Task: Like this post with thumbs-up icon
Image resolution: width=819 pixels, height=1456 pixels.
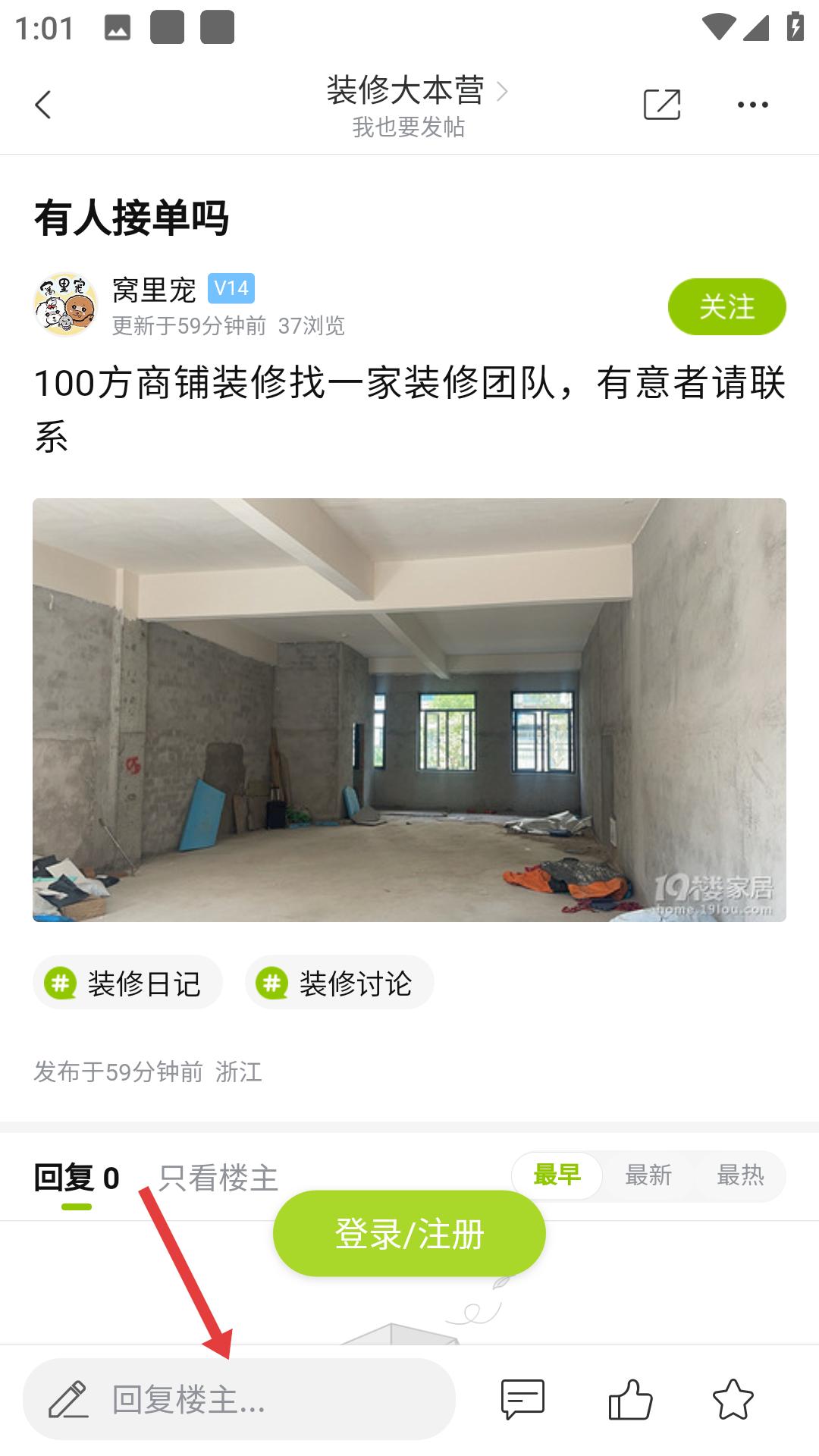Action: point(630,1399)
